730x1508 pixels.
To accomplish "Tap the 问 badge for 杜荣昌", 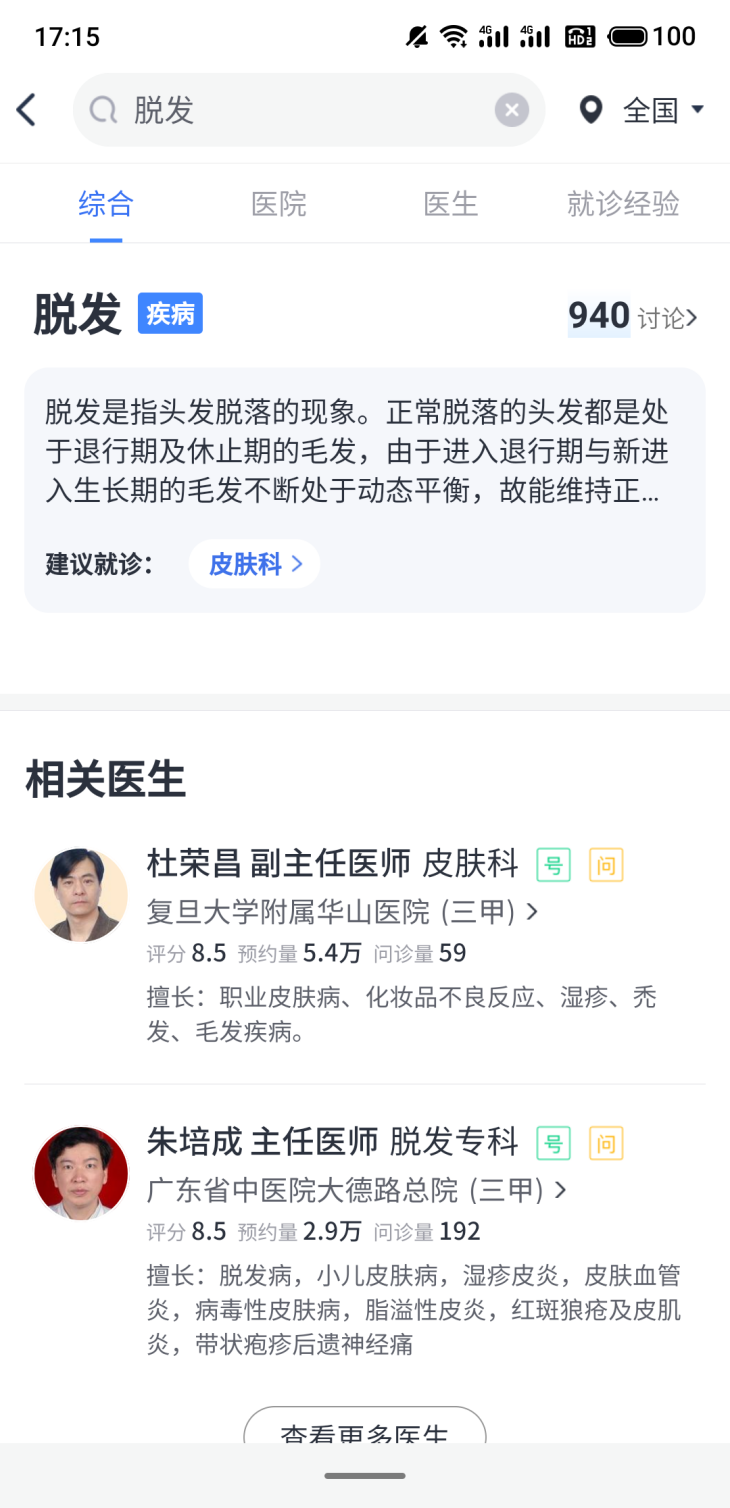I will tap(606, 864).
